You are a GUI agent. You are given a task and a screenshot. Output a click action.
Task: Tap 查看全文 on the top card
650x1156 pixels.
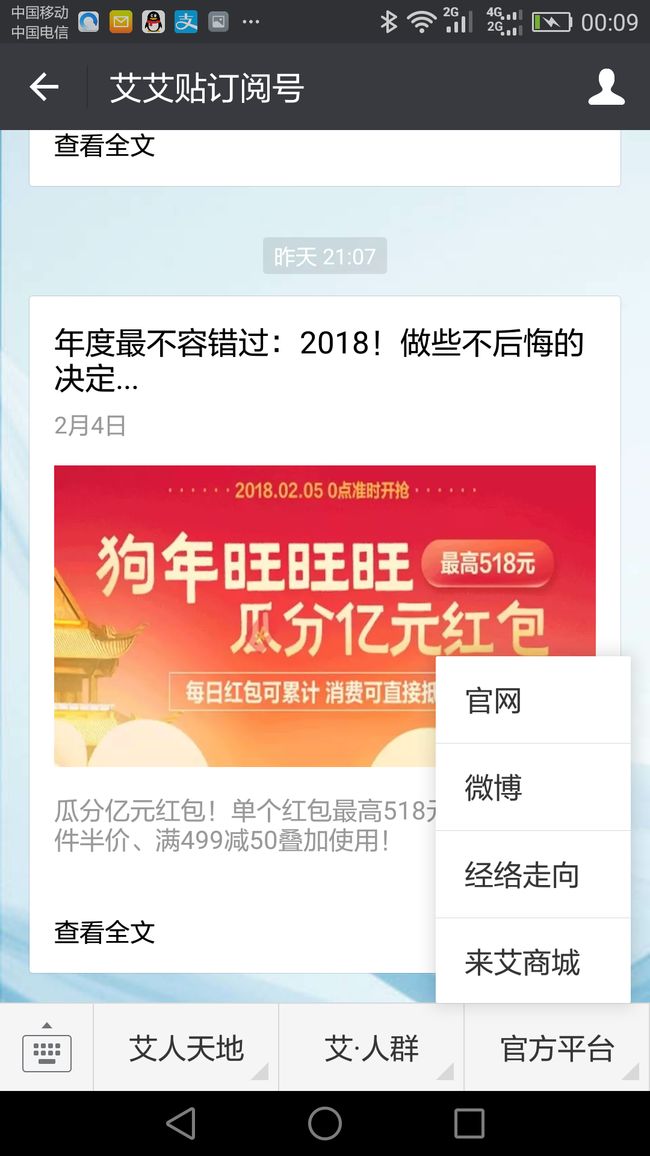point(105,145)
